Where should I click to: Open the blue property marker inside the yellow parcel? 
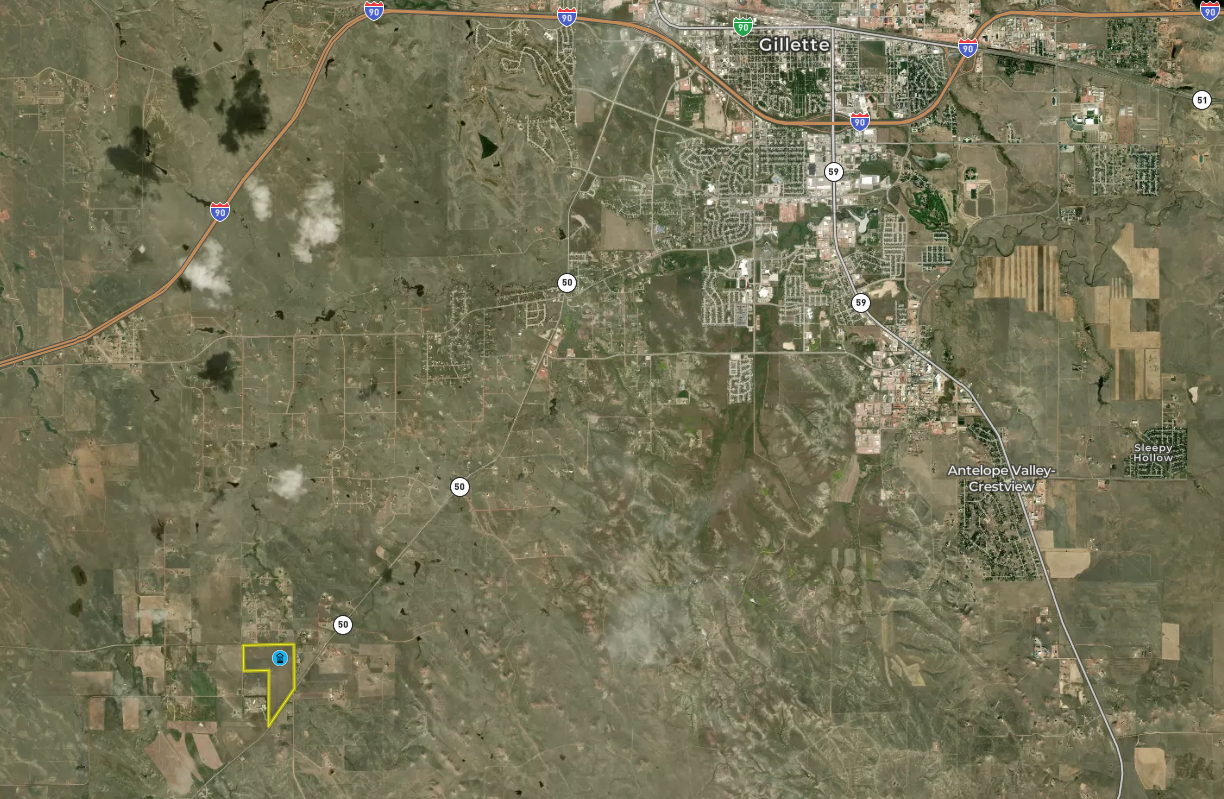[x=280, y=658]
